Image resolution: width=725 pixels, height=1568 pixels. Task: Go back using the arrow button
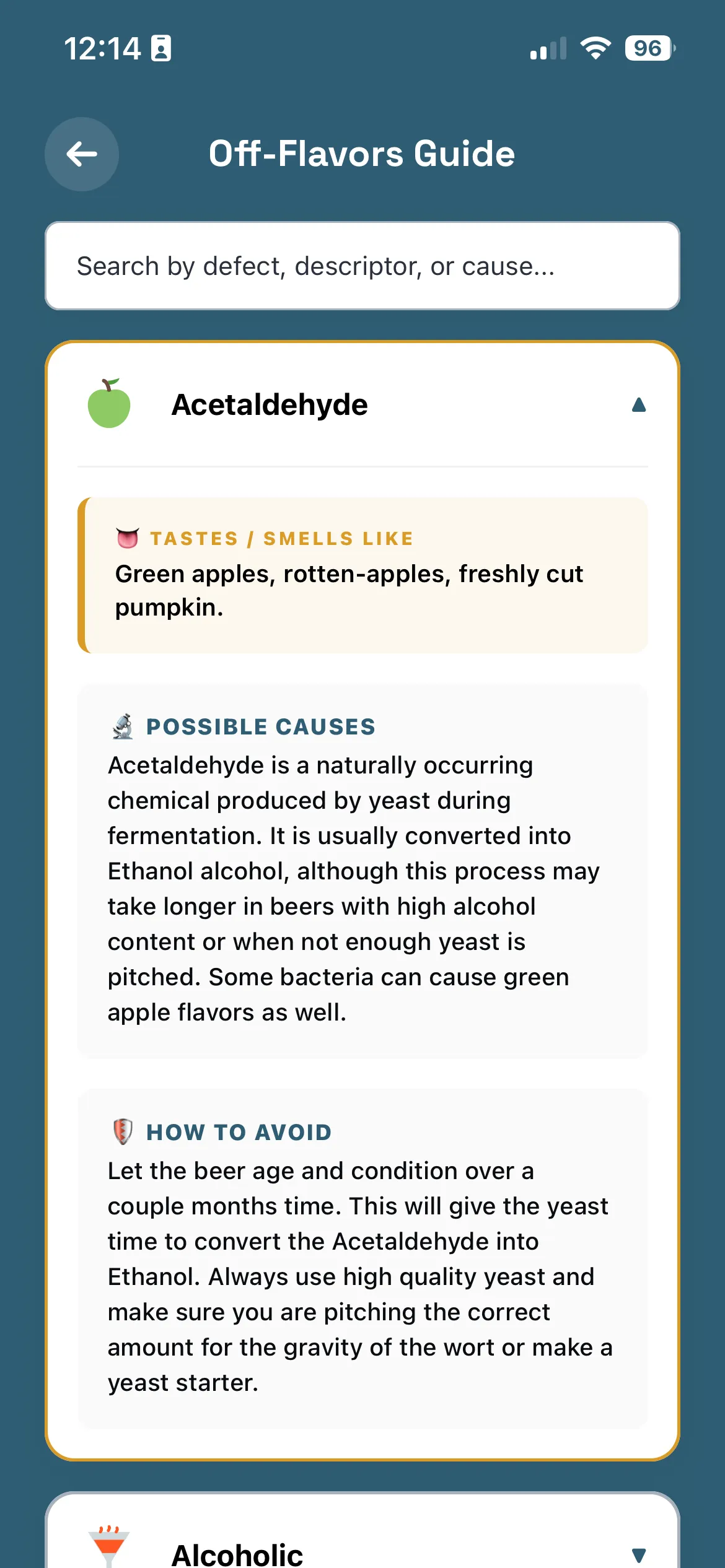(82, 154)
